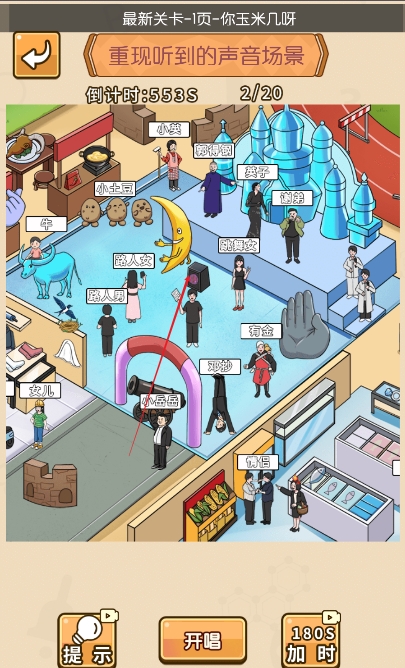Add time with 180S 加时 button
The width and height of the screenshot is (405, 668).
(311, 639)
